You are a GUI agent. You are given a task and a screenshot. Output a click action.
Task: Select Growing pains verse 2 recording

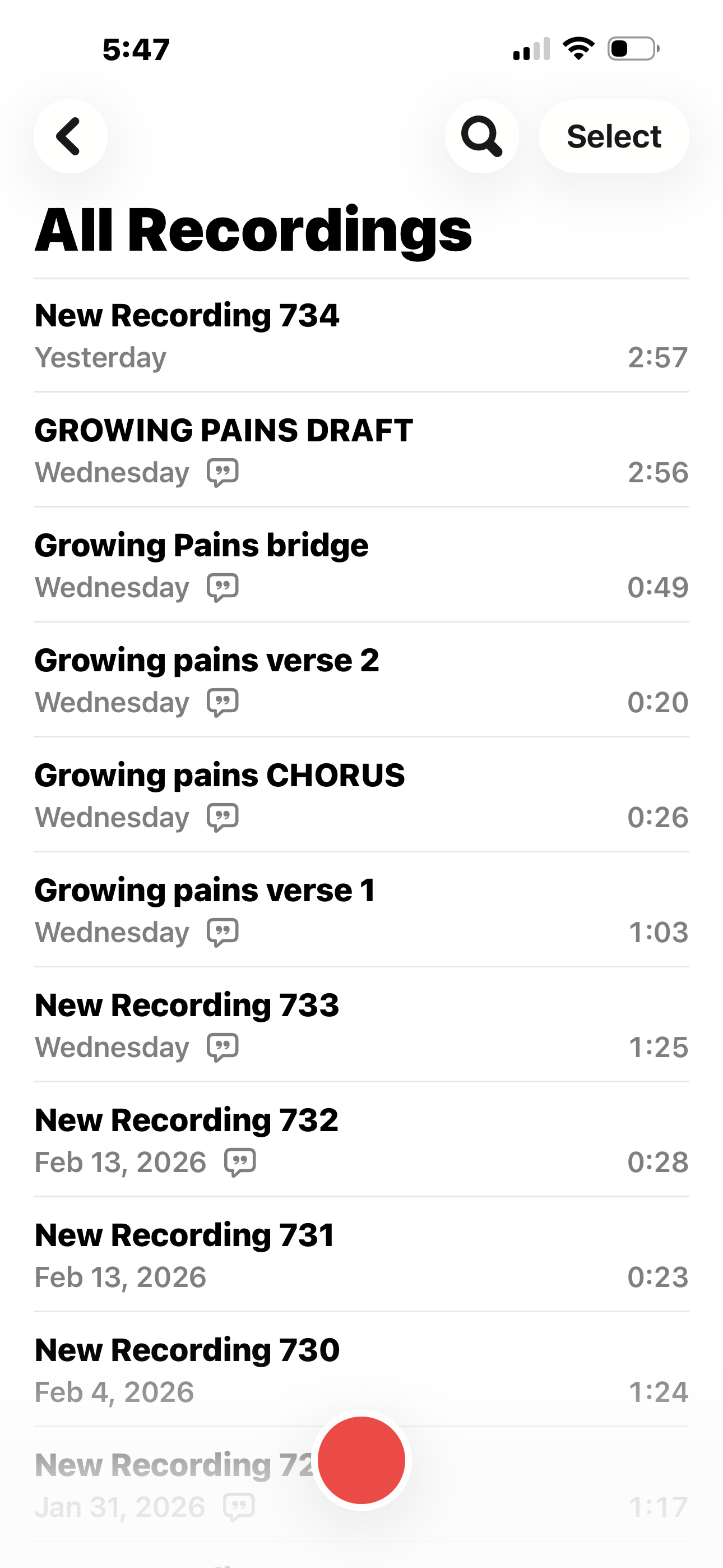360,680
